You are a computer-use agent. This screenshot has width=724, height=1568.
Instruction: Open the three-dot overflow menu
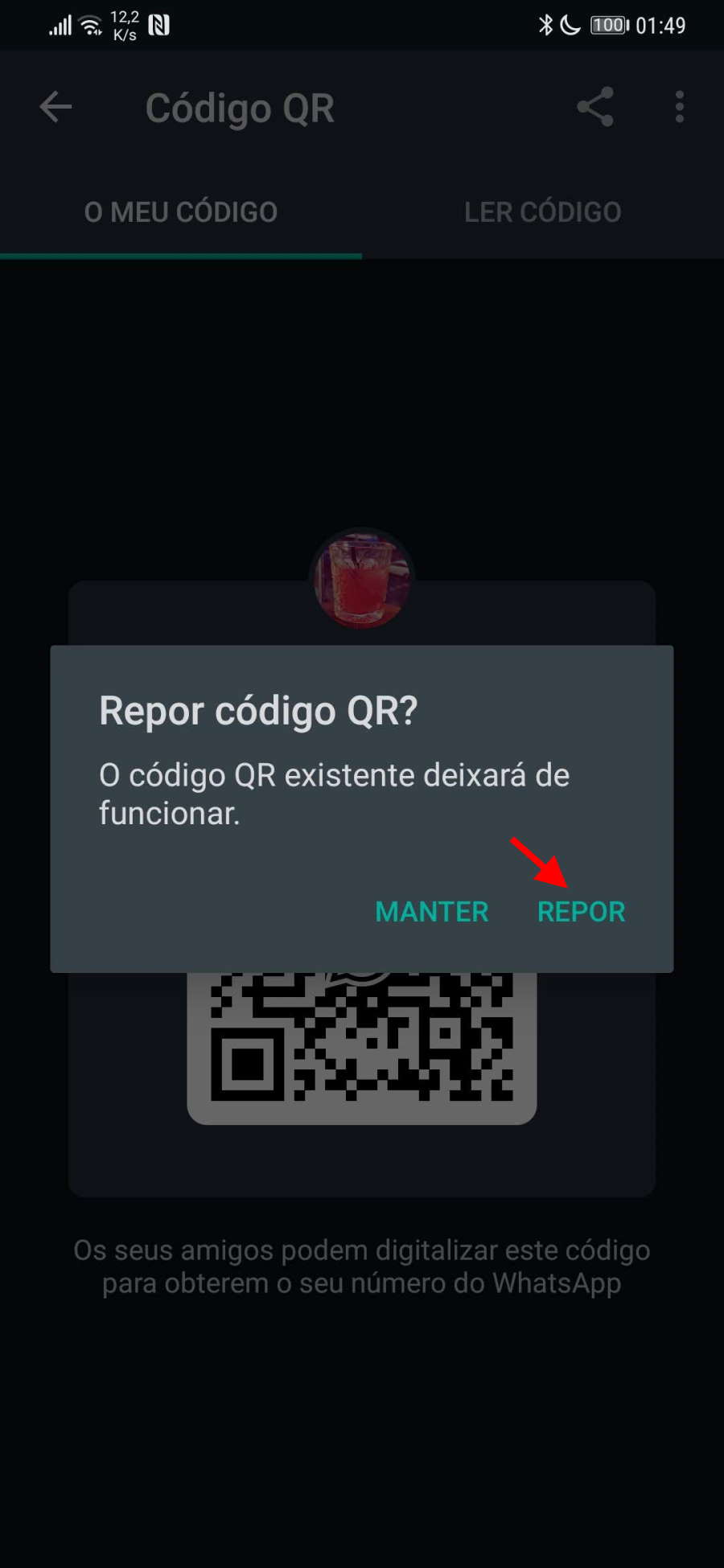point(680,107)
